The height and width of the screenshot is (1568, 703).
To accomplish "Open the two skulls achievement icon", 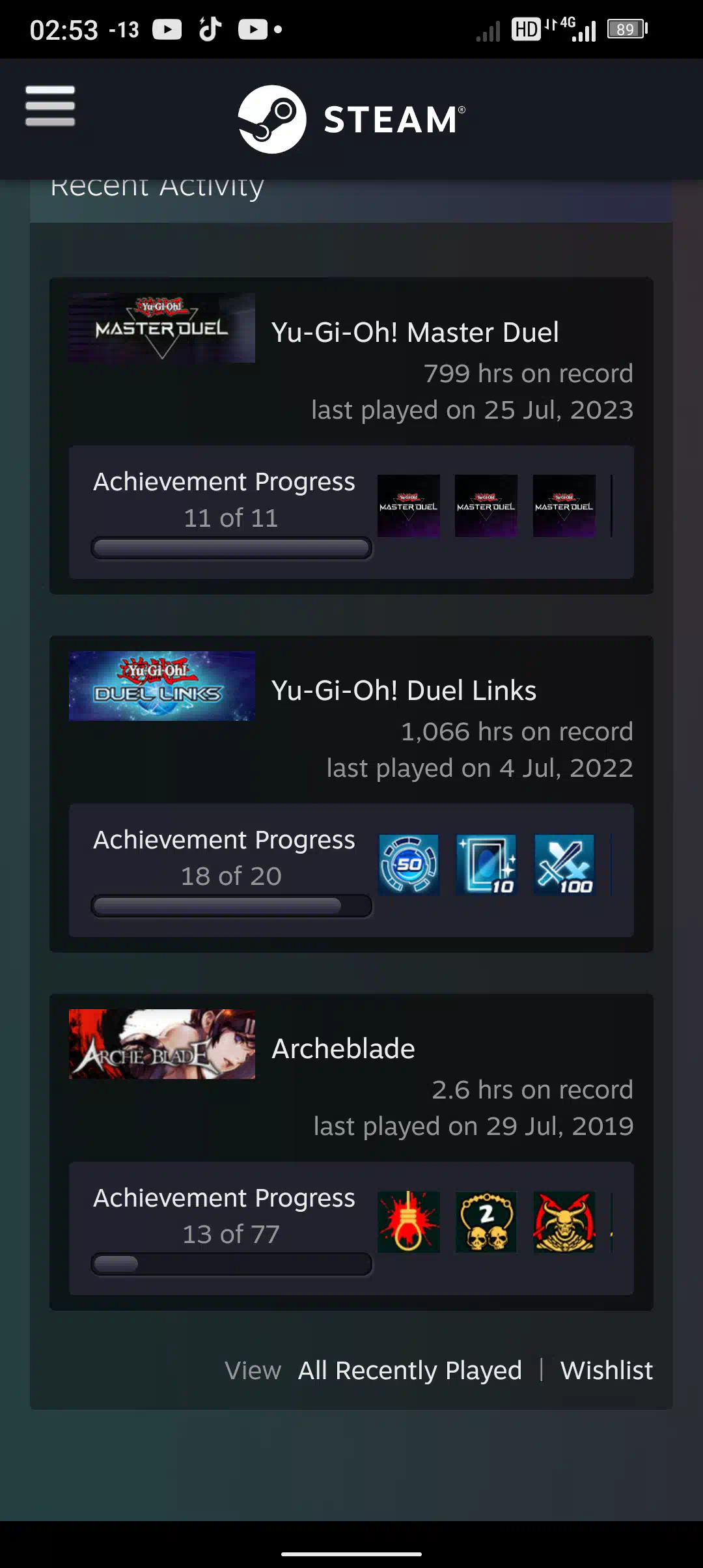I will [x=486, y=1222].
